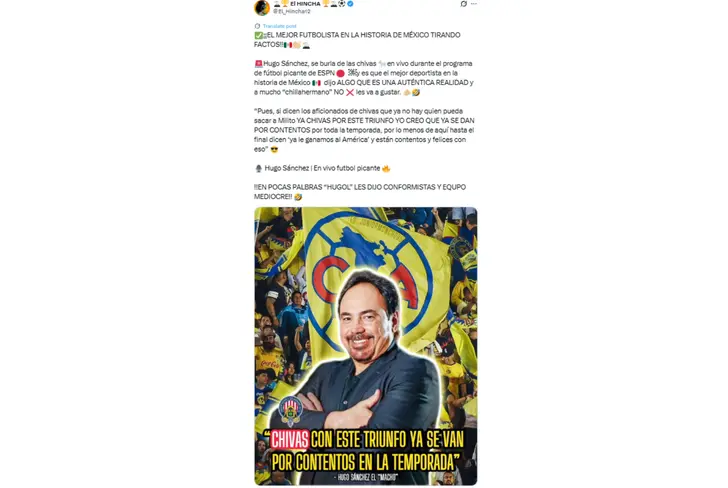
Task: Open El HINCHA's profile avatar
Action: tap(261, 7)
